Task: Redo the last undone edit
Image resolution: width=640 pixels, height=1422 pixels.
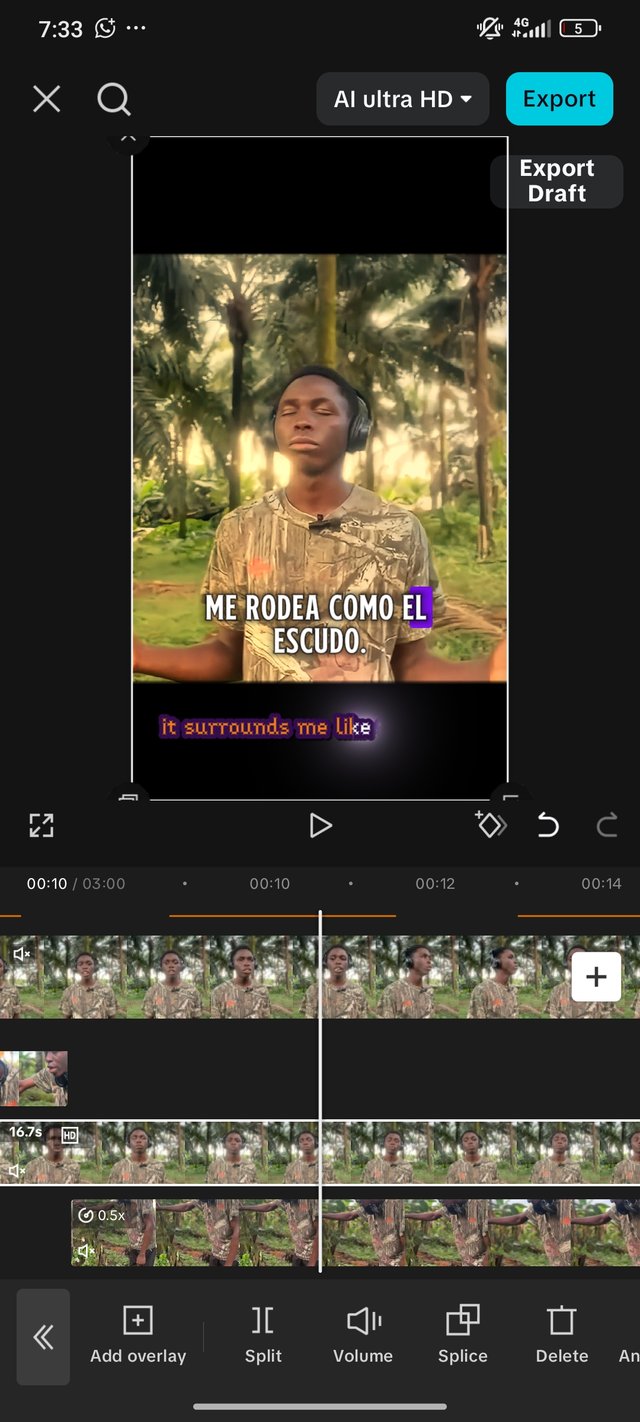Action: coord(606,825)
